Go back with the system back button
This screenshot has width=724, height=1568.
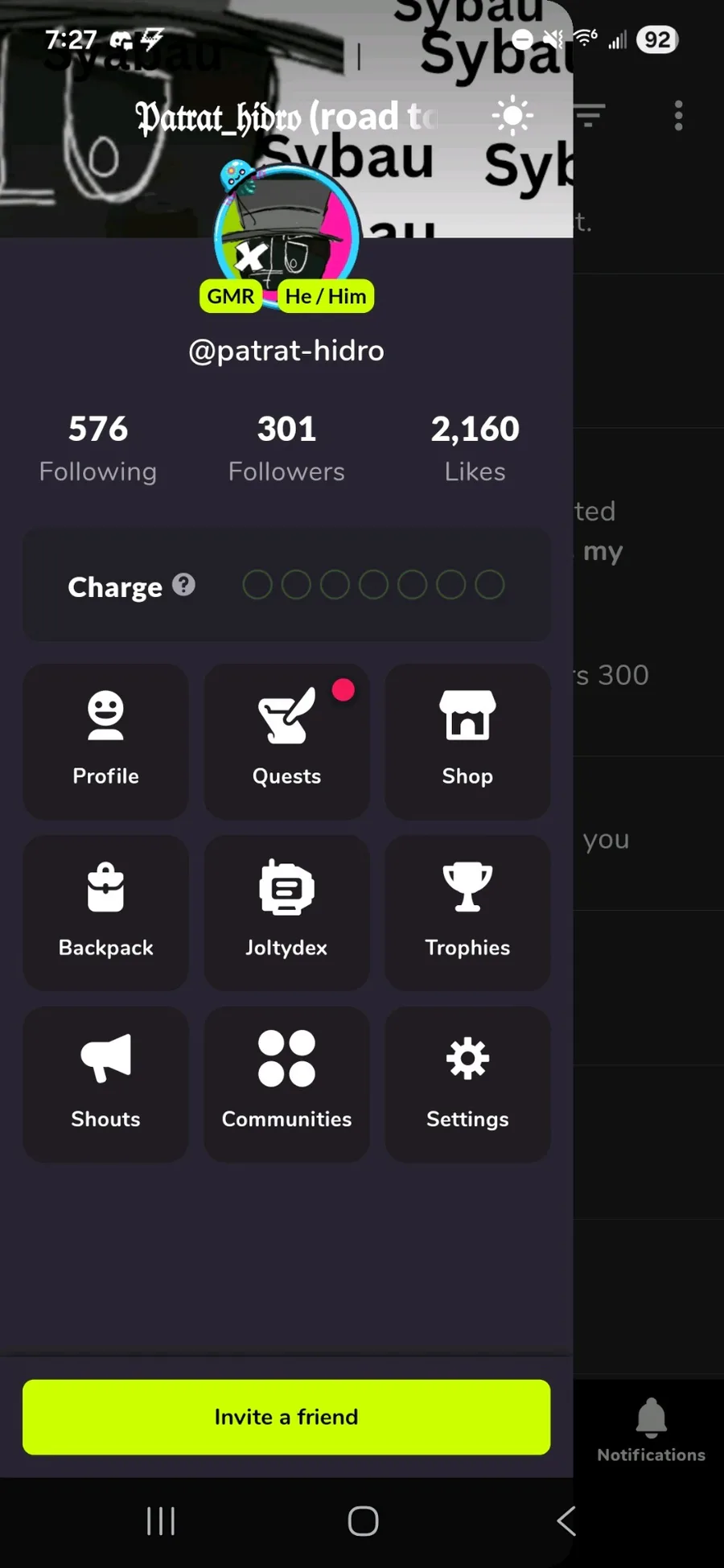(x=566, y=1521)
